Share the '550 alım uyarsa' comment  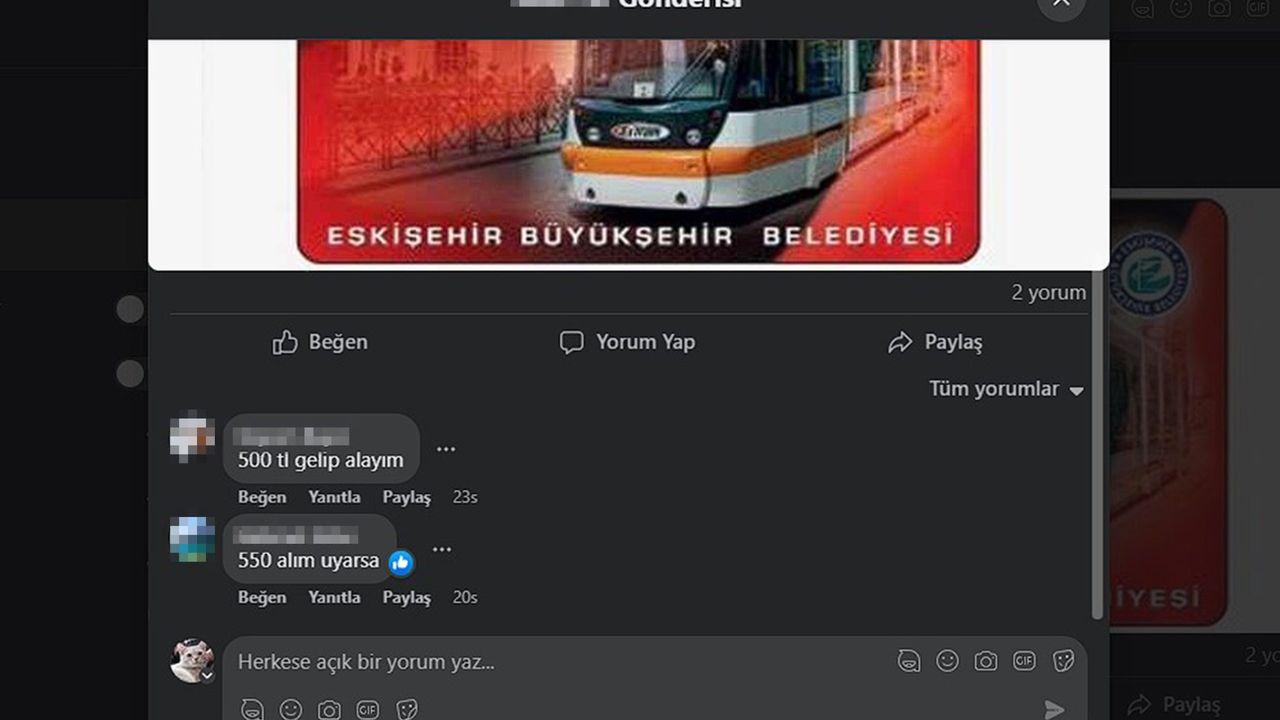coord(406,597)
